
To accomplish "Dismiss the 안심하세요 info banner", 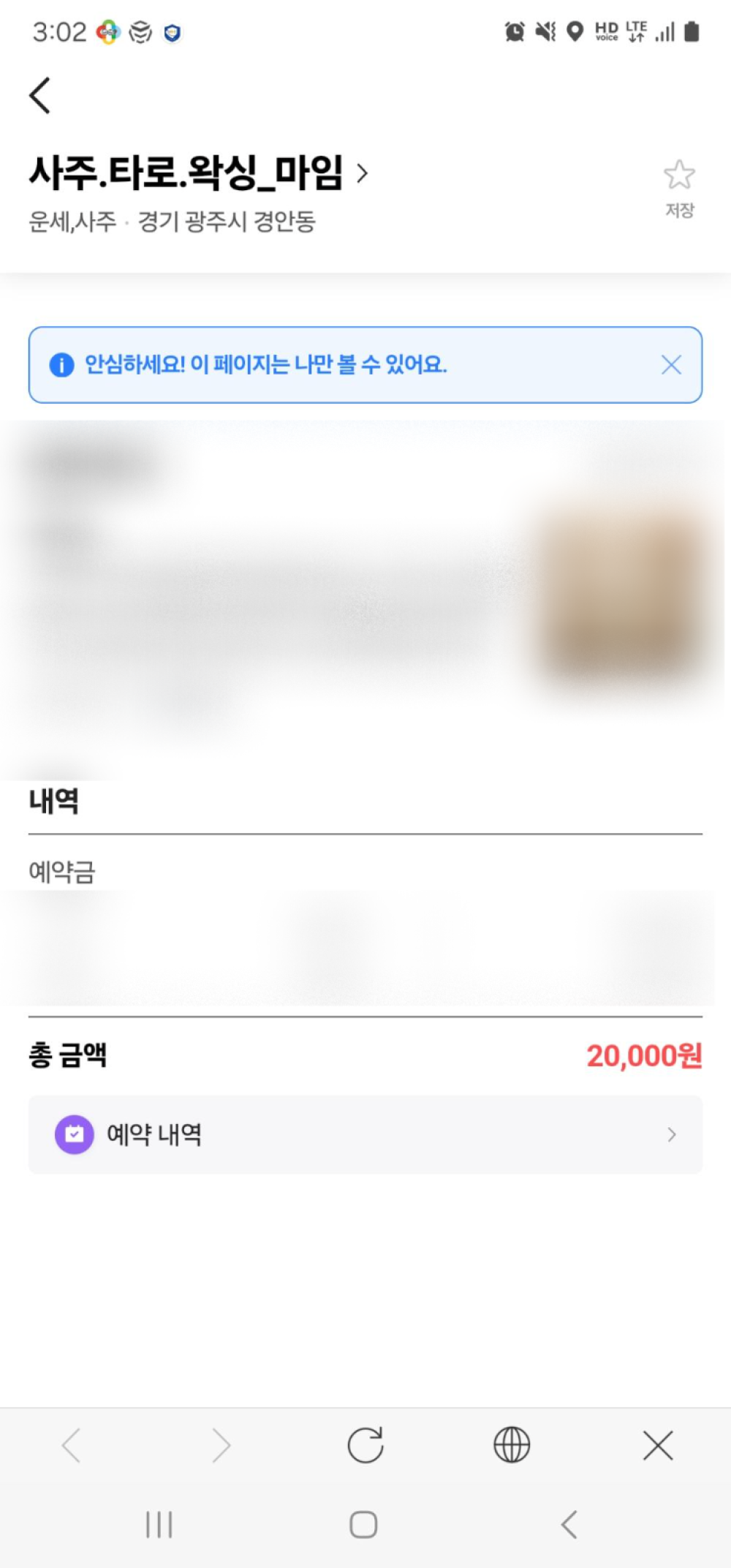I will click(x=671, y=365).
